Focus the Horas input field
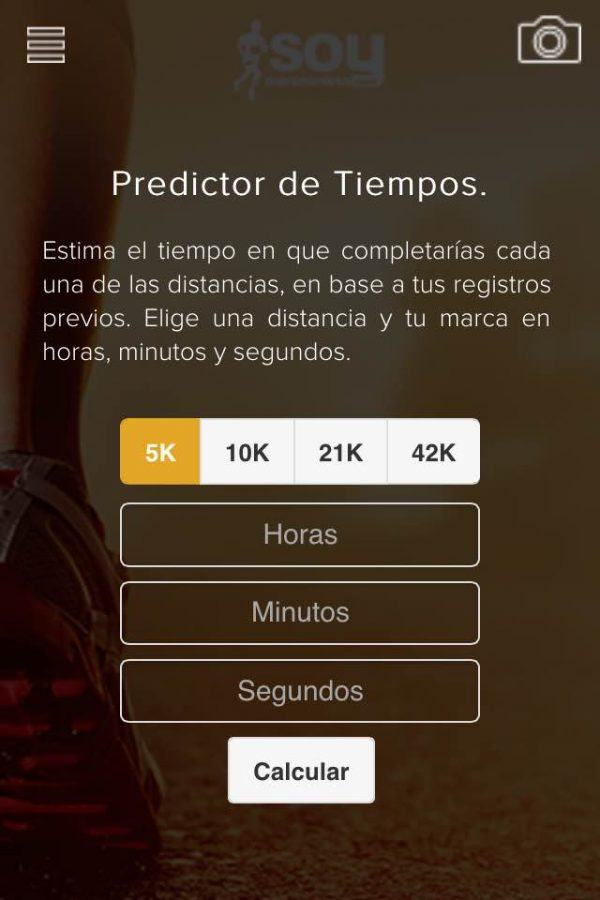Image resolution: width=600 pixels, height=900 pixels. [300, 535]
